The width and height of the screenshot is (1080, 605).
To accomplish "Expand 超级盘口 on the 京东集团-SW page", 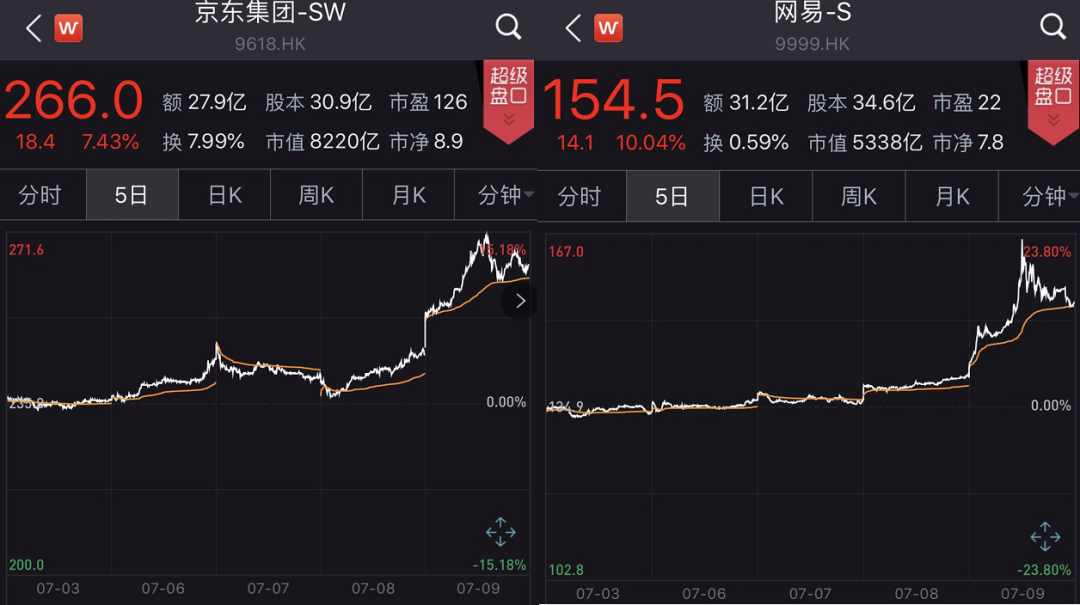I will coord(508,98).
